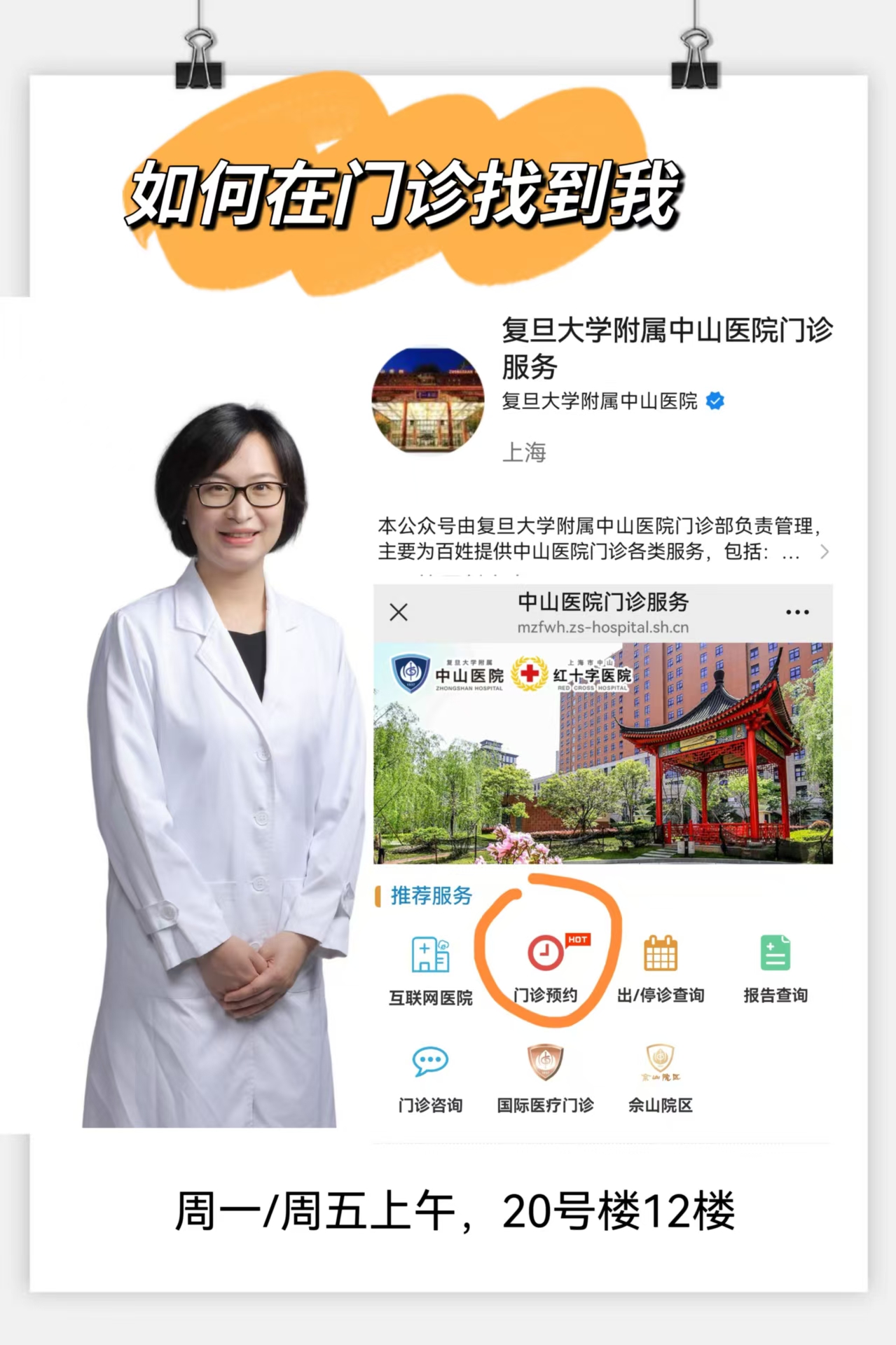Open the mzfwh.zs-hospital.sh.cn URL
The height and width of the screenshot is (1345, 896).
[599, 628]
